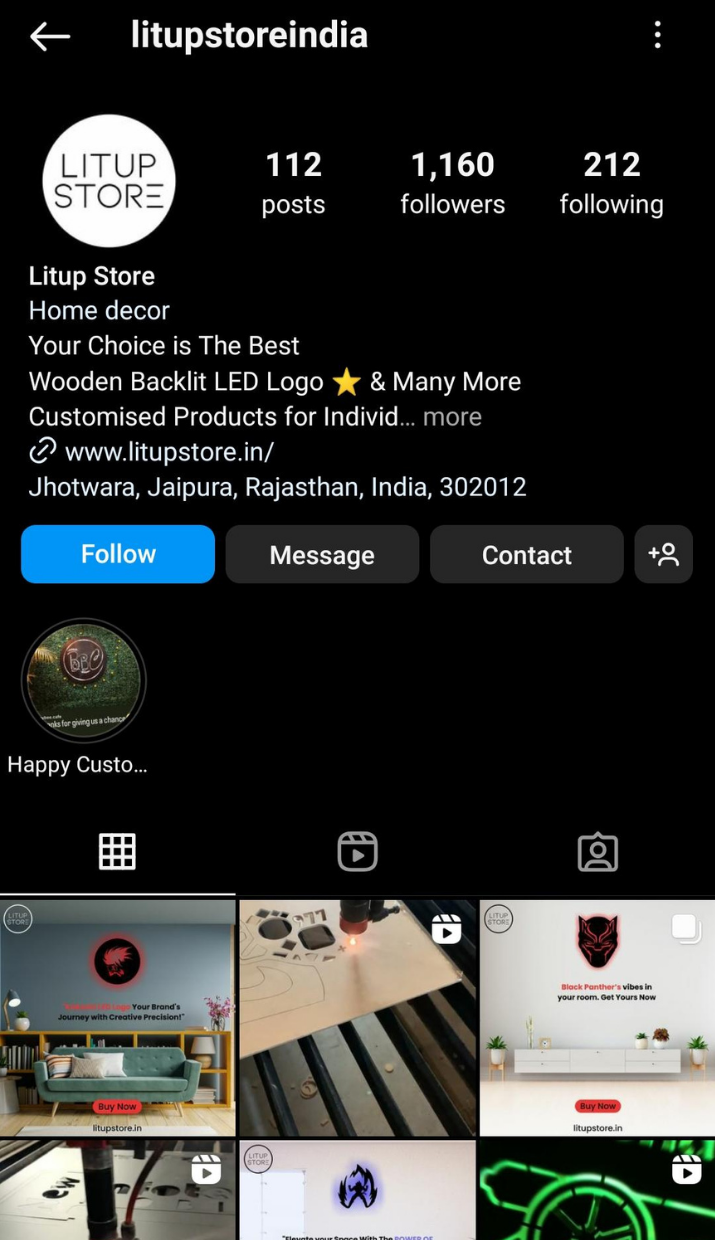Open the laser cutting reel post
The image size is (715, 1240).
357,1017
